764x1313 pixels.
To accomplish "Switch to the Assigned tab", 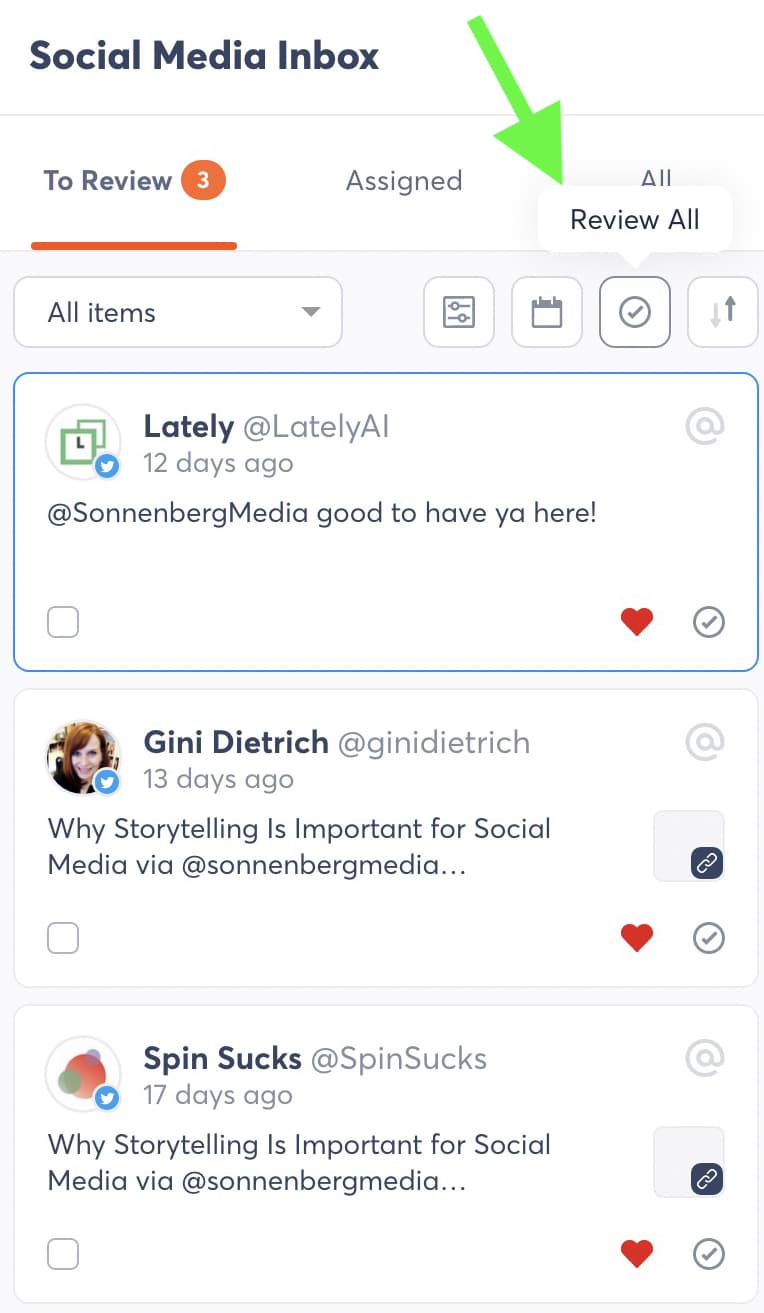I will pos(404,181).
